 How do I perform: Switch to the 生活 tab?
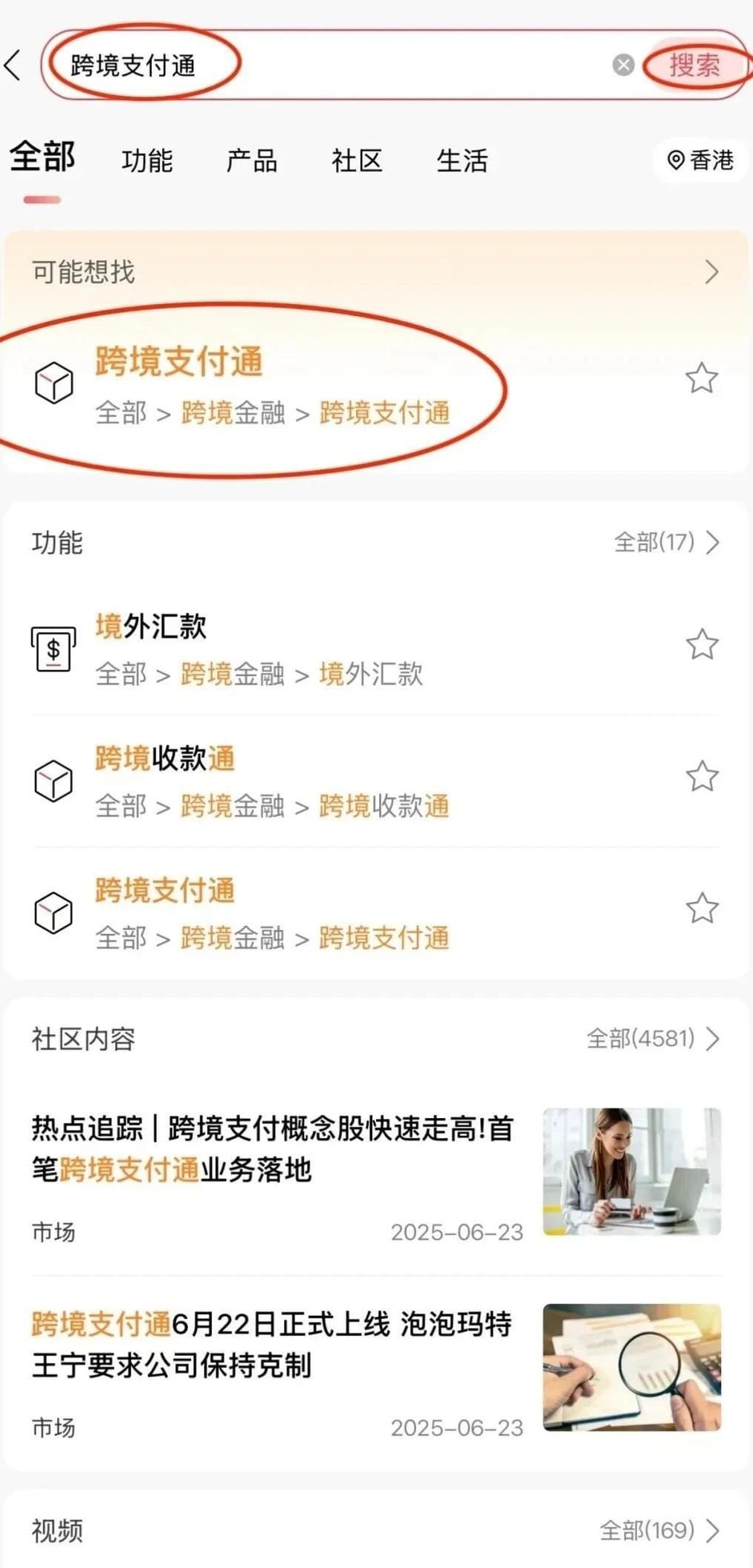(462, 161)
